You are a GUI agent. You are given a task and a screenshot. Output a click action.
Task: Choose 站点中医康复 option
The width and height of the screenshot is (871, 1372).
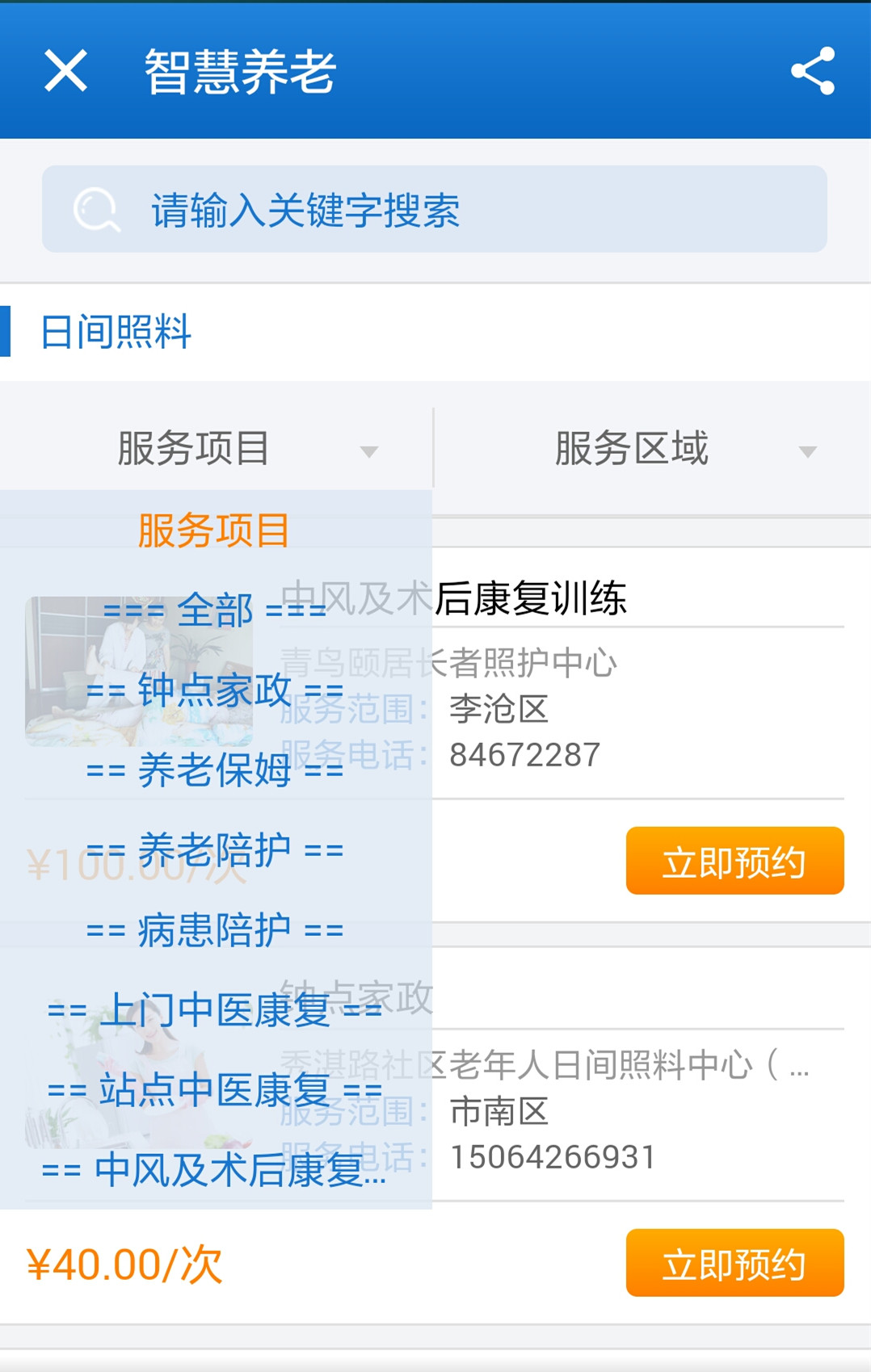click(x=215, y=1089)
